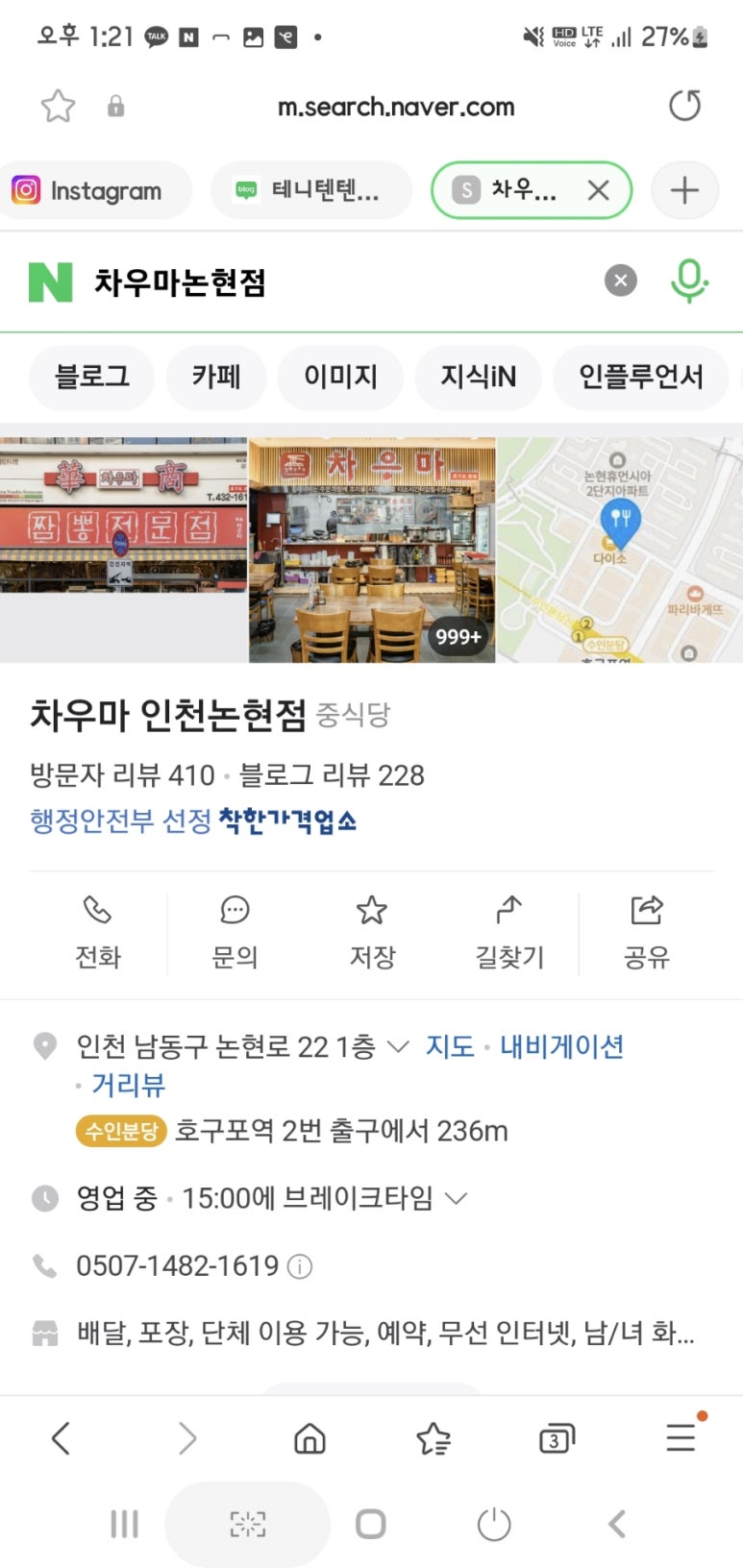Select the 블로그 filter chip

[92, 377]
